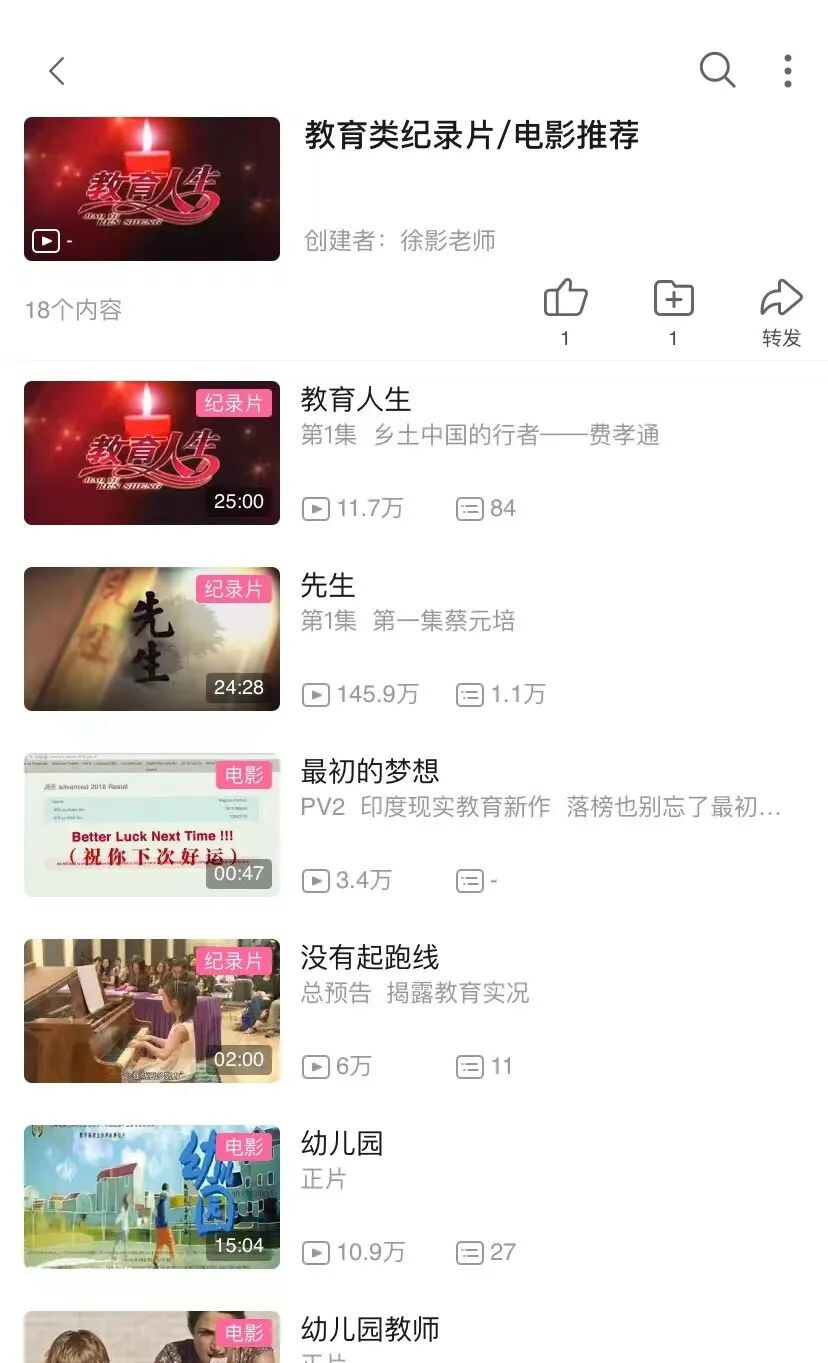Image resolution: width=828 pixels, height=1363 pixels.
Task: Open the documentary 先生 第一集蔡元培
Action: (414, 639)
